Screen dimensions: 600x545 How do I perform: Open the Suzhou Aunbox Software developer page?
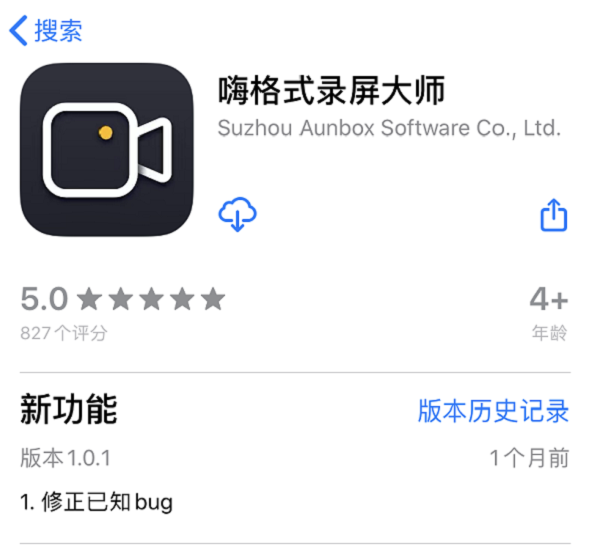click(388, 129)
